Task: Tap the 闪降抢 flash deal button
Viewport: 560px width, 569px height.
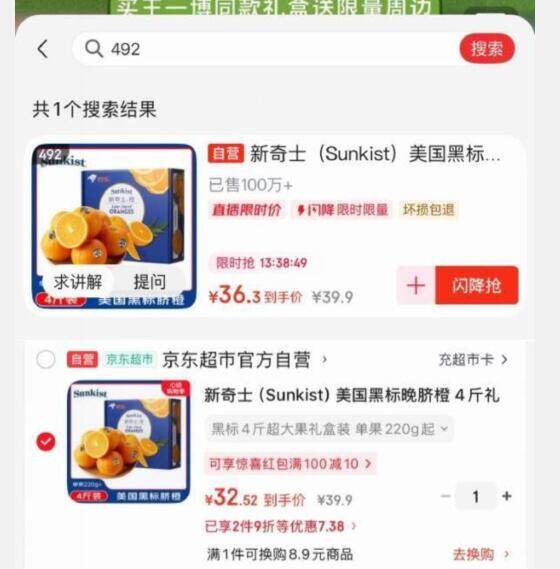Action: pos(477,286)
